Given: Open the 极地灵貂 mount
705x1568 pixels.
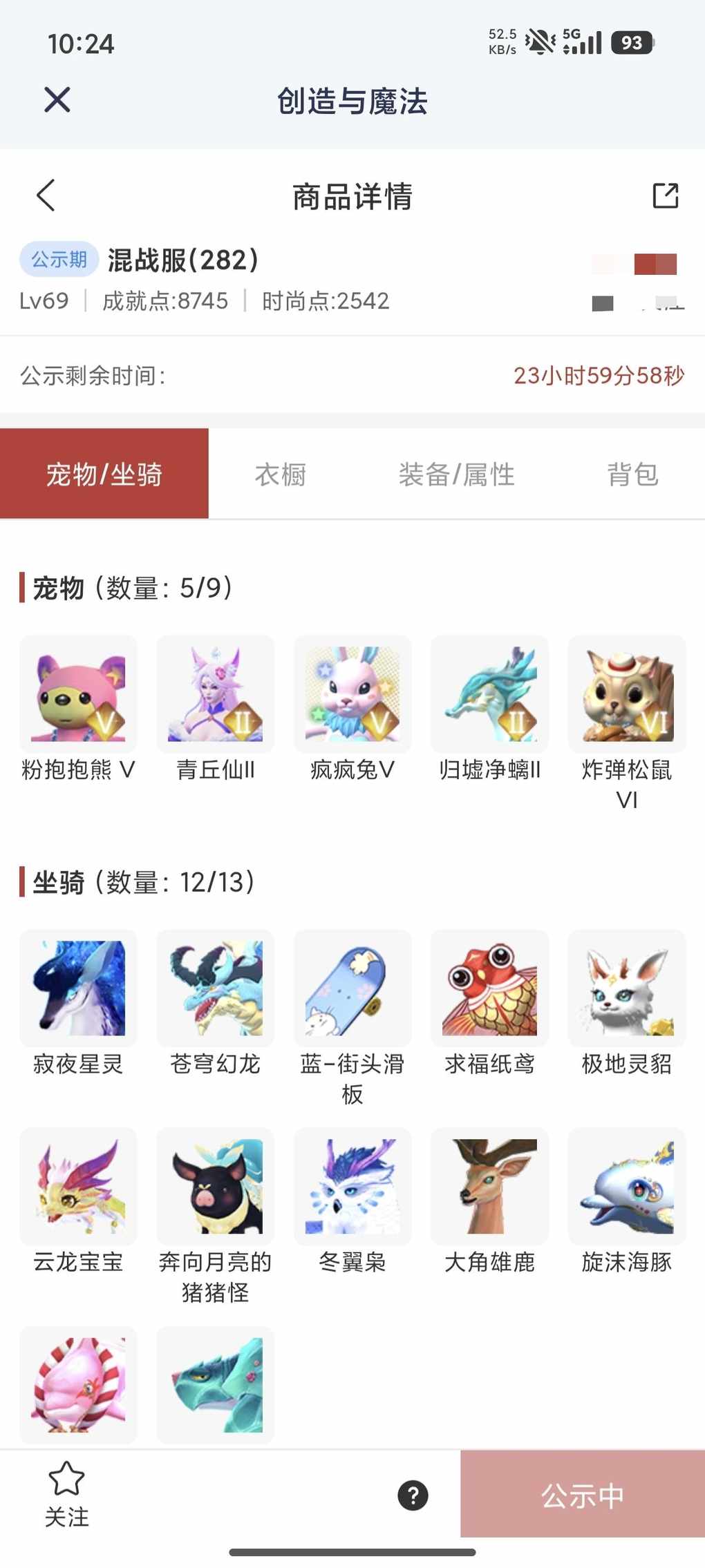Looking at the screenshot, I should [626, 988].
